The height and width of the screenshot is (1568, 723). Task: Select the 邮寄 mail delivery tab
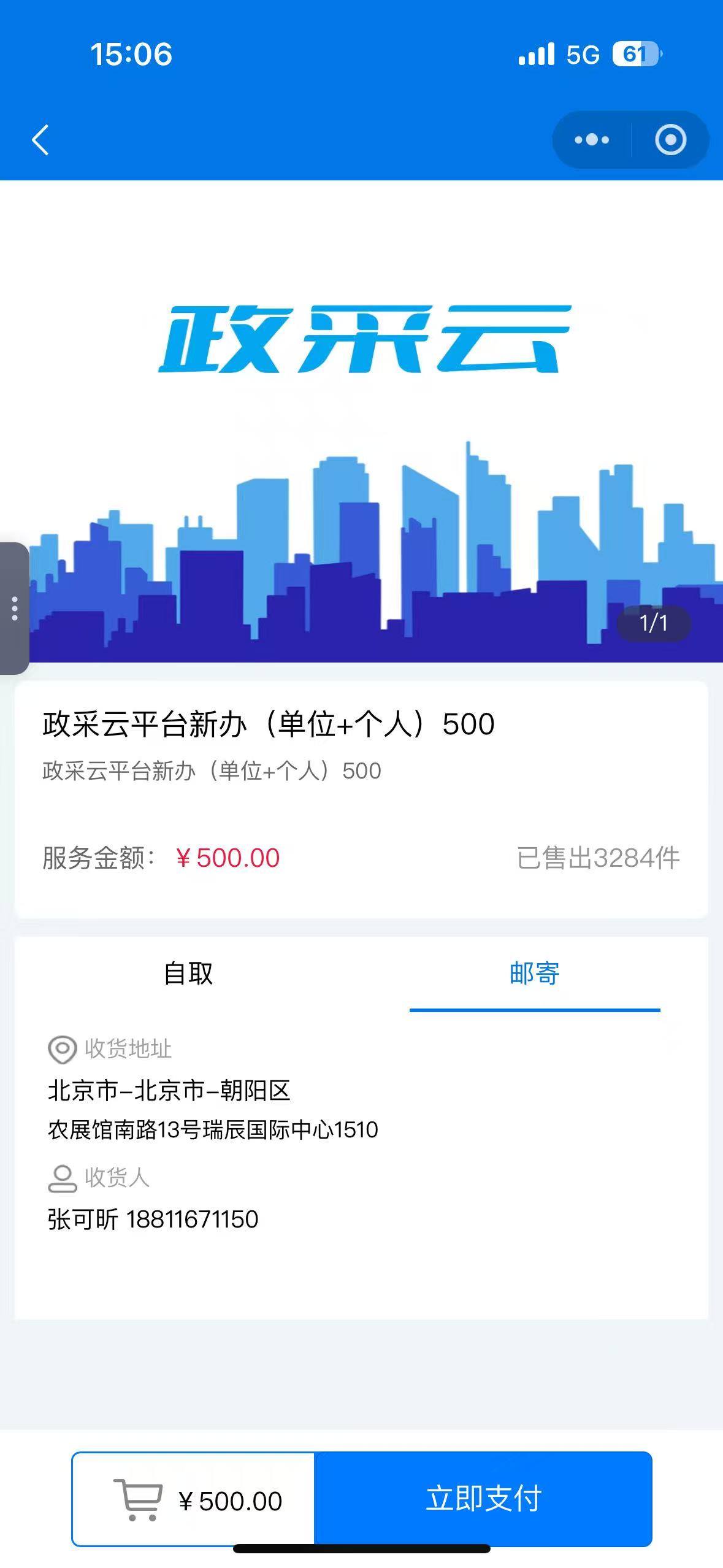pyautogui.click(x=534, y=974)
